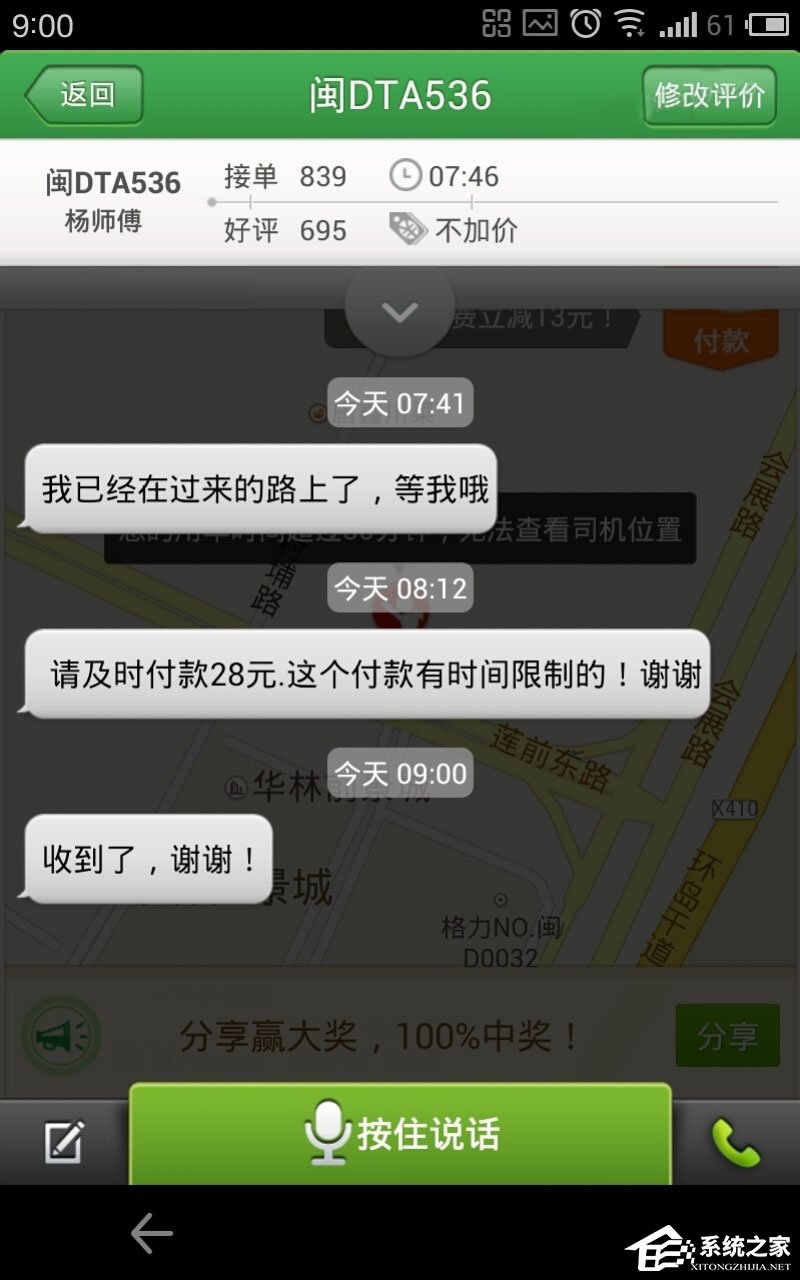800x1280 pixels.
Task: Tap the megaphone promotion icon
Action: pyautogui.click(x=60, y=1036)
